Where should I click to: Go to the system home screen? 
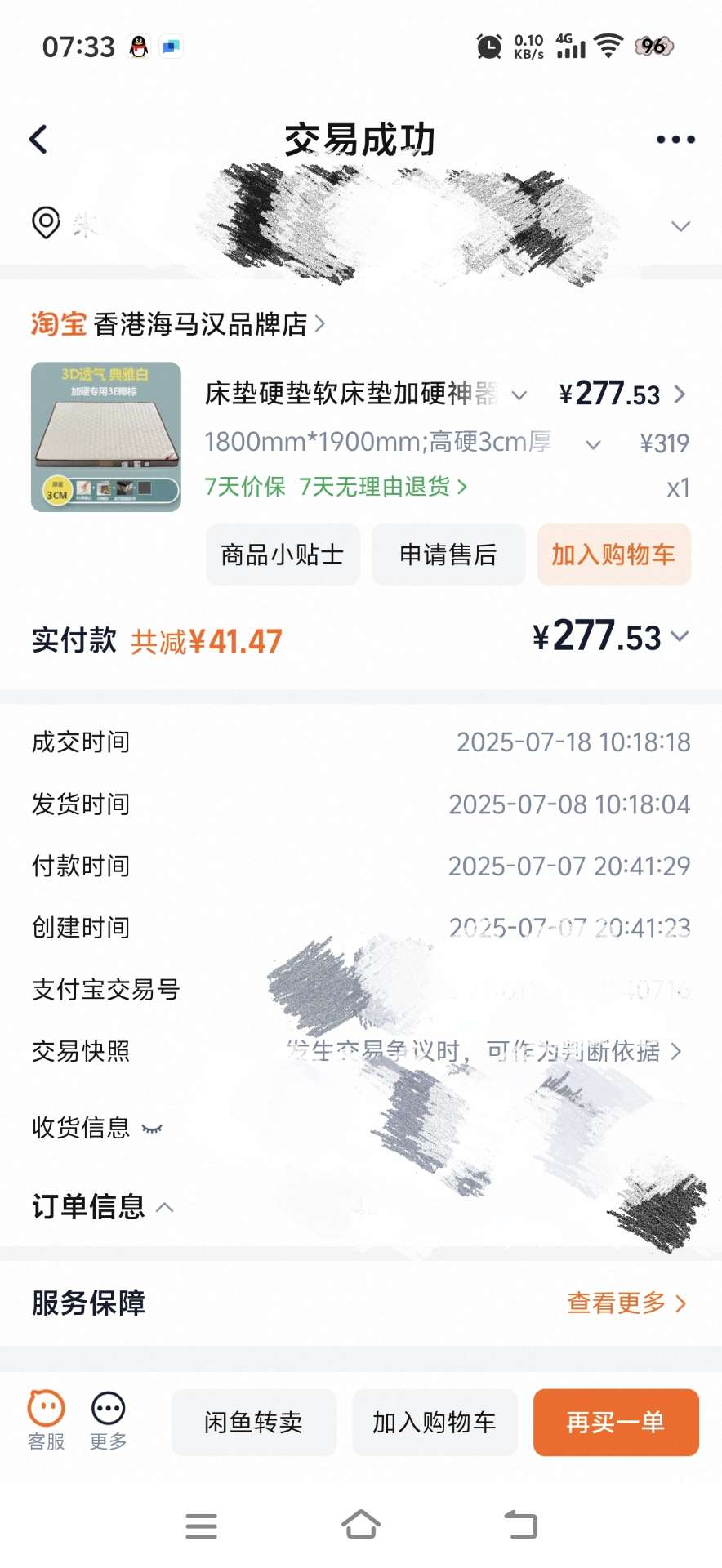(361, 1525)
